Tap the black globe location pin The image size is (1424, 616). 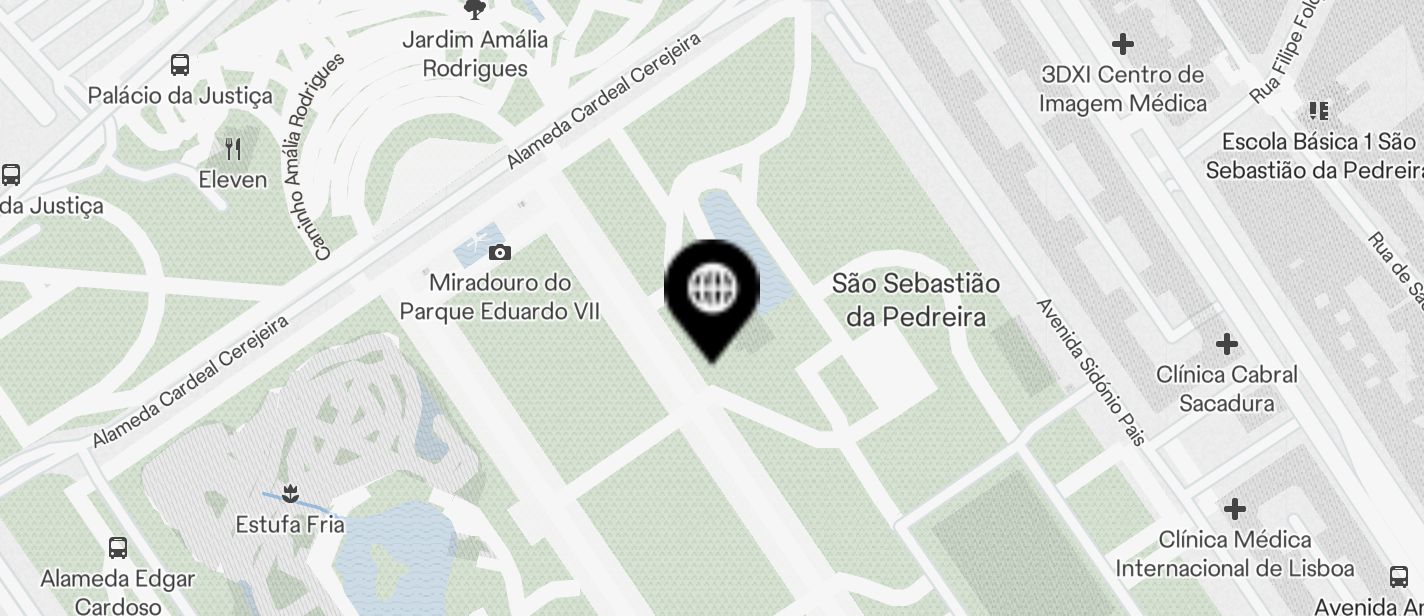(x=712, y=290)
